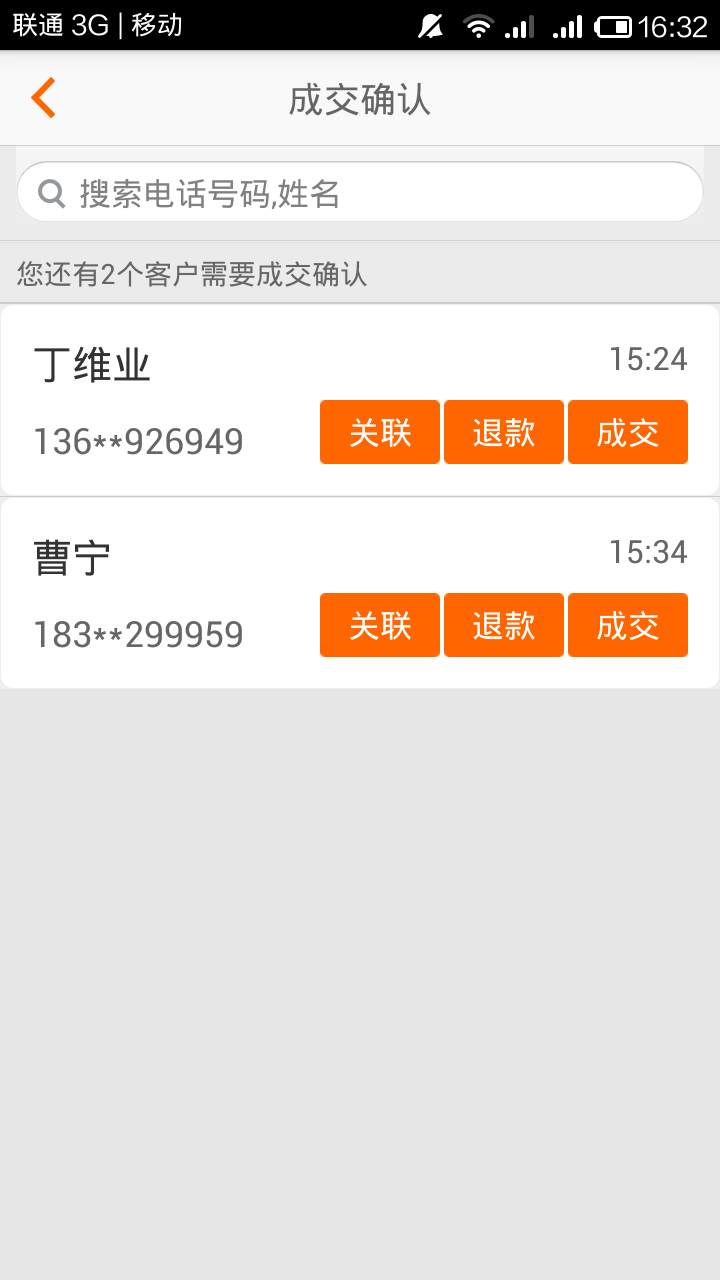
Task: Select 退款 for 丁维业
Action: point(504,432)
